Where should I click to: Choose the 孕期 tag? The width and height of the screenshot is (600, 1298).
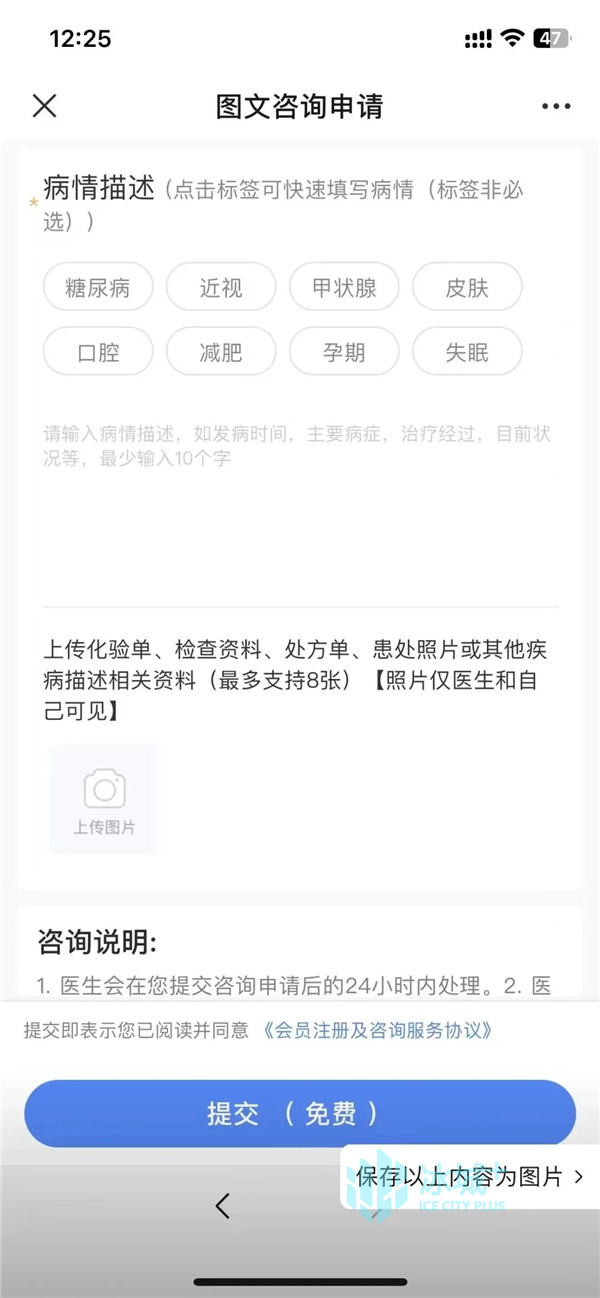(344, 352)
